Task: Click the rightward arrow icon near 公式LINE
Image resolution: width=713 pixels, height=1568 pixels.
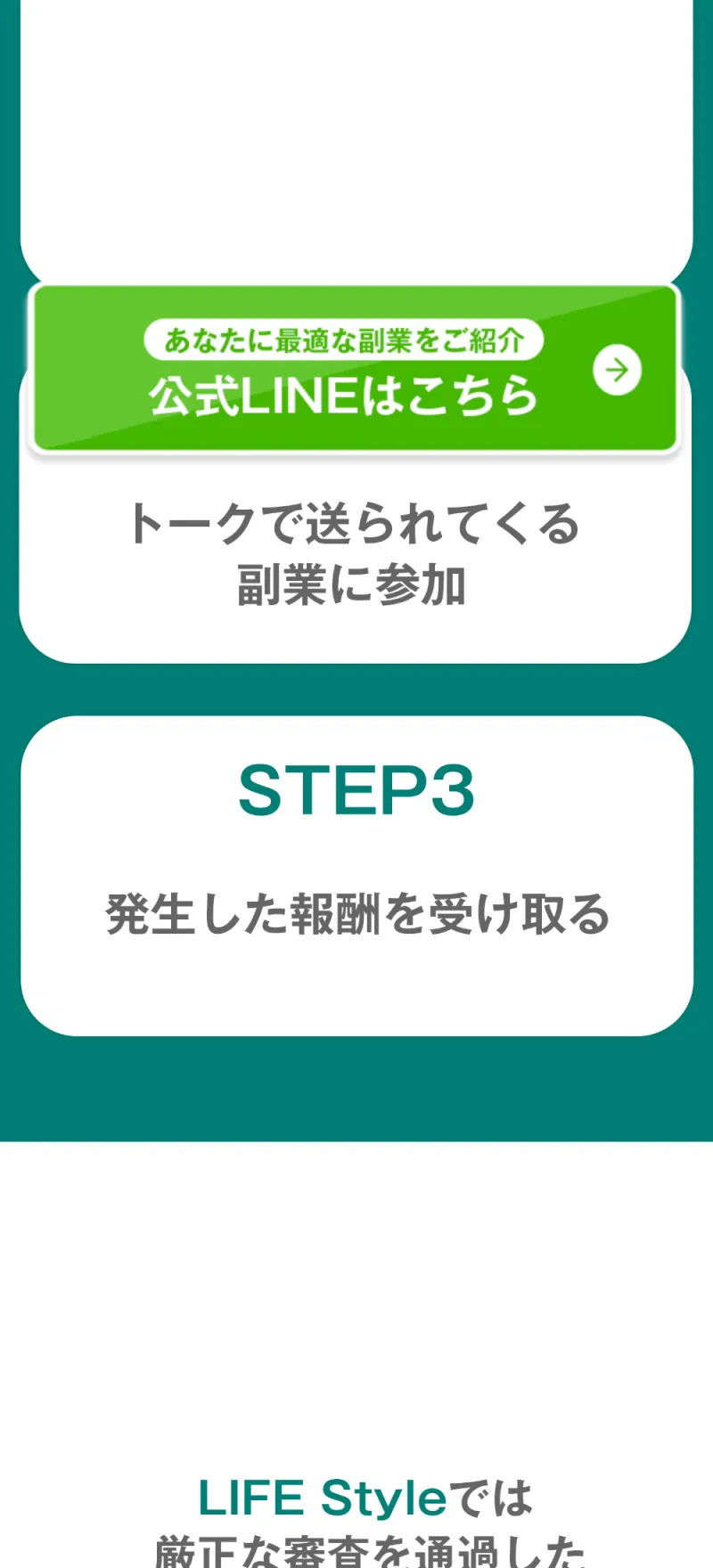Action: [618, 372]
